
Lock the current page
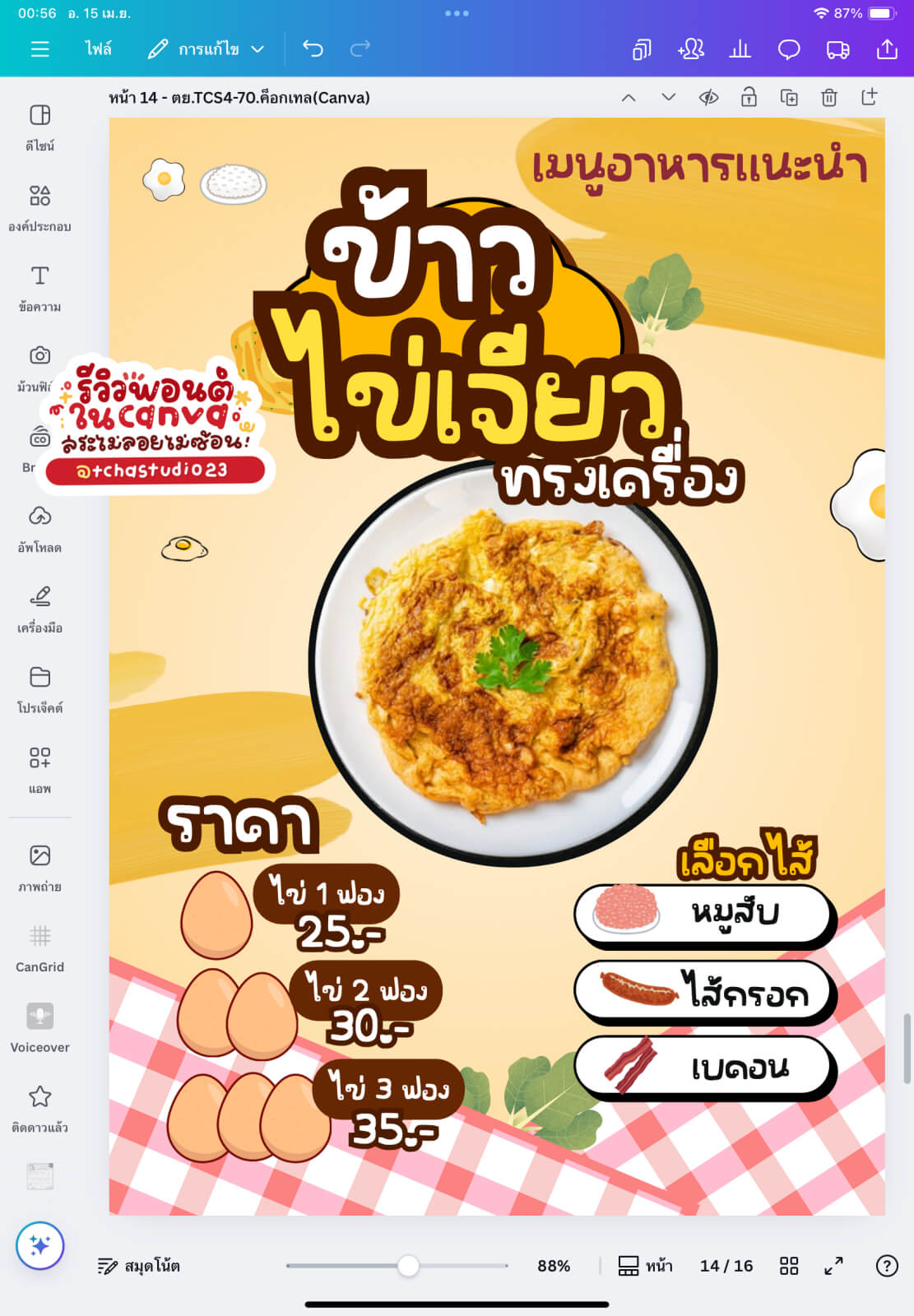(x=748, y=98)
